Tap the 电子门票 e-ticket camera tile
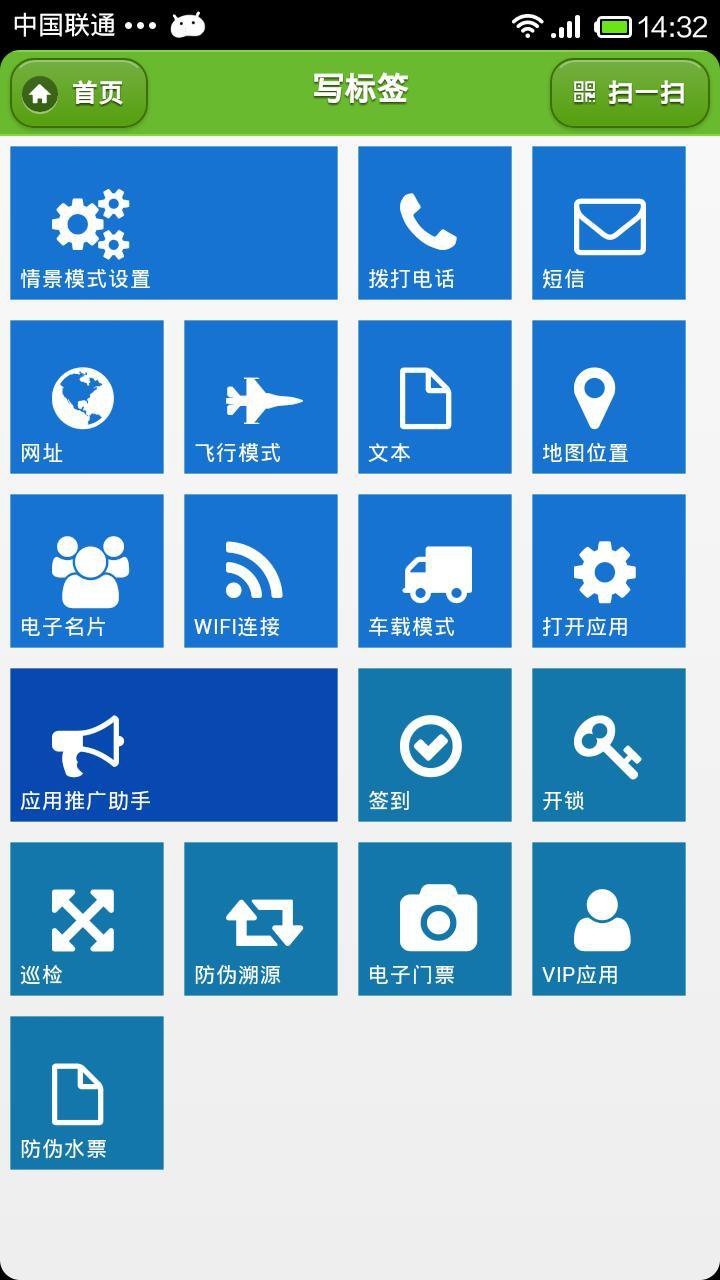 (434, 918)
